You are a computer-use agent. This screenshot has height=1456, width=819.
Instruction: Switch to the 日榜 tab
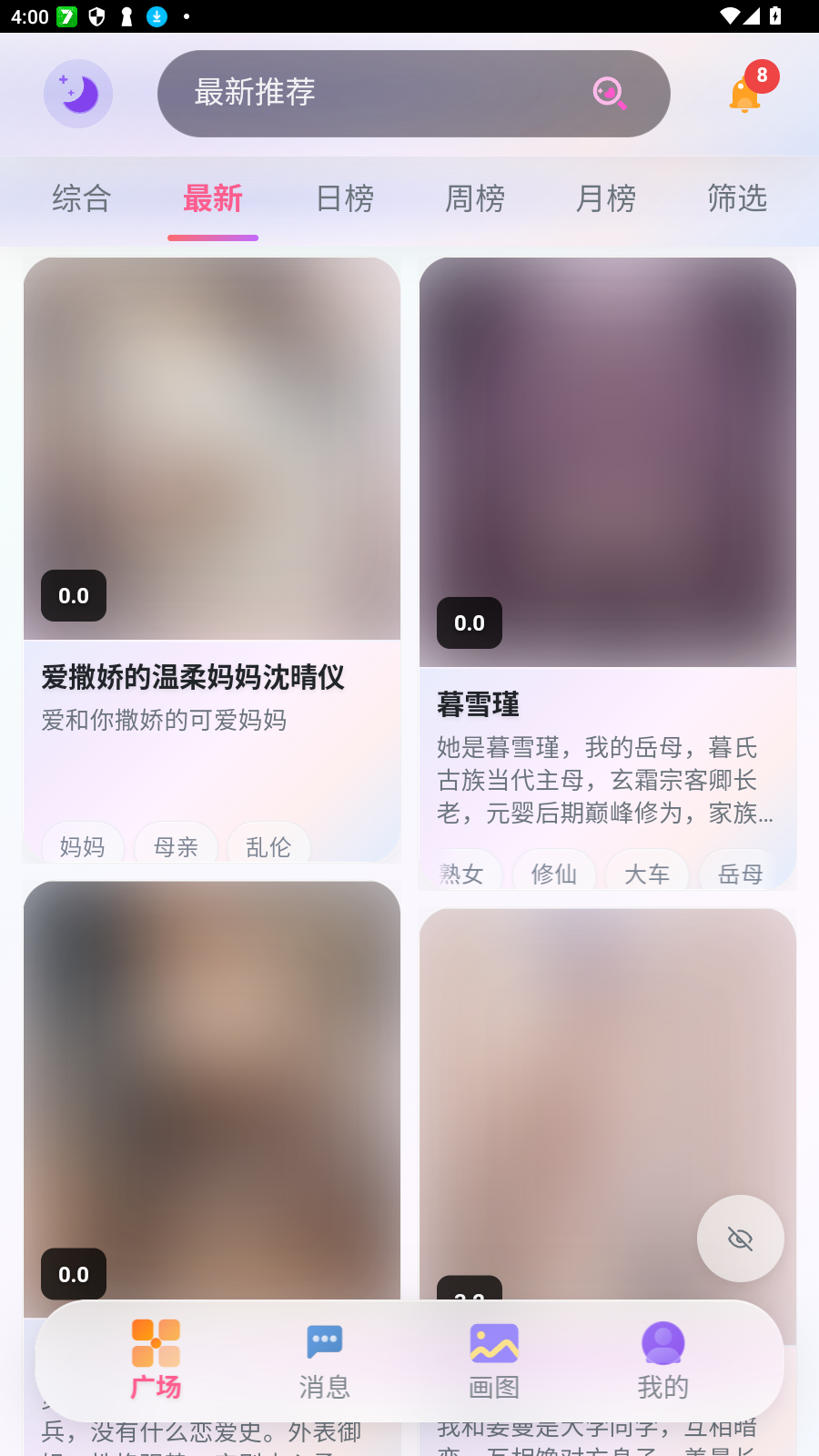coord(344,198)
